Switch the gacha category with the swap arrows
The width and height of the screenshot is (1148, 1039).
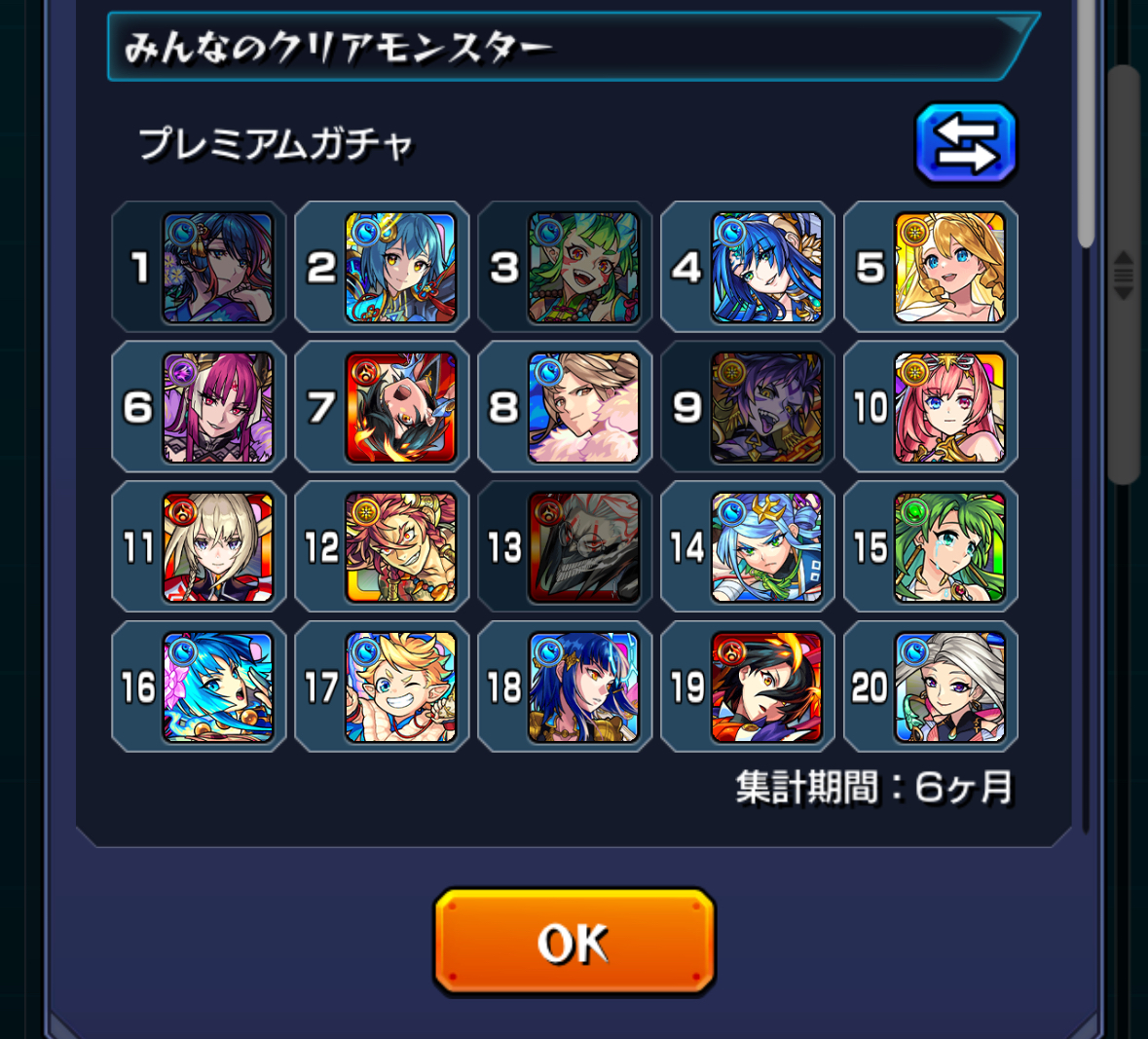[966, 144]
